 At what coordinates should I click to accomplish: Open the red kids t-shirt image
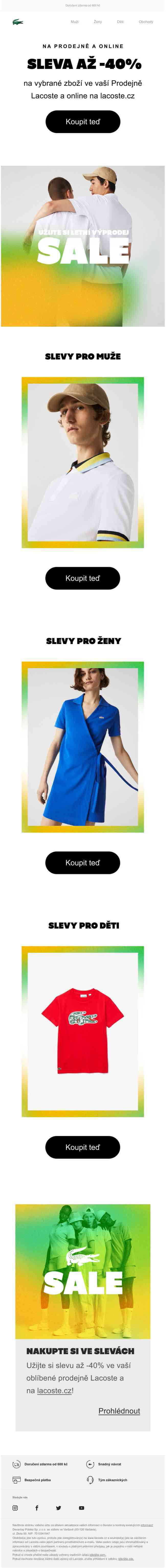point(83,1031)
